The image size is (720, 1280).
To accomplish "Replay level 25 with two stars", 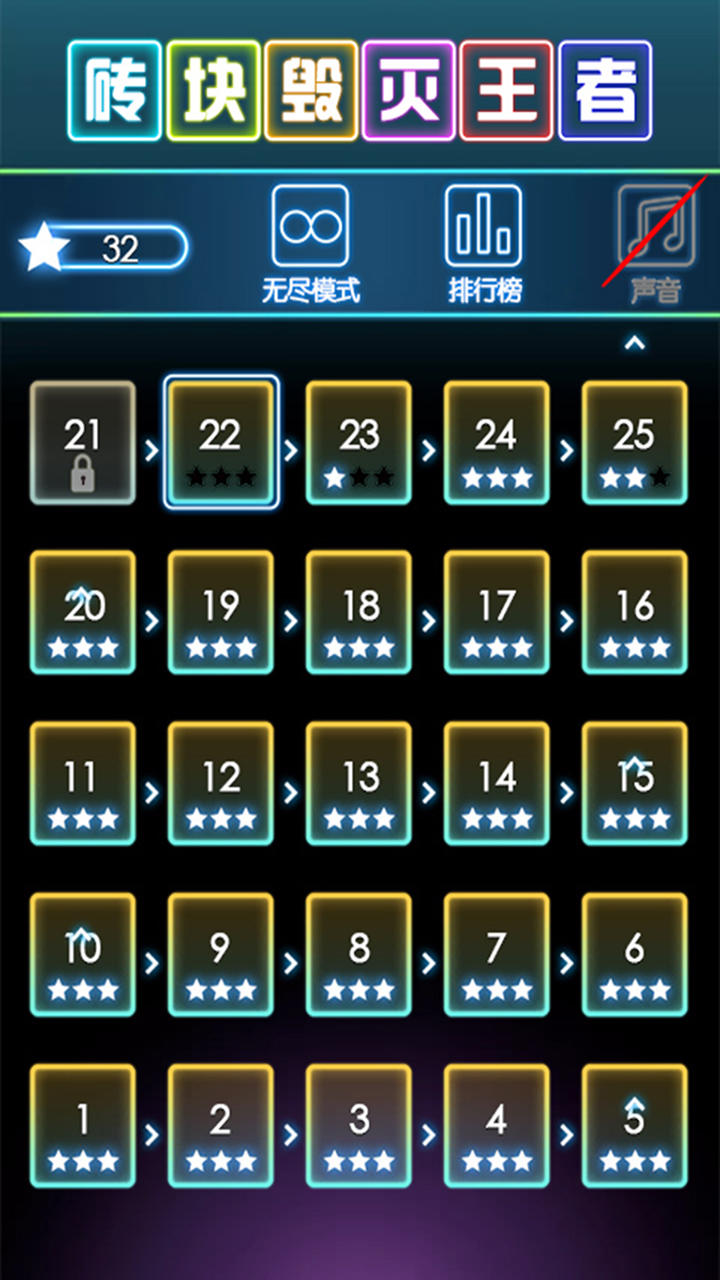I will coord(635,442).
